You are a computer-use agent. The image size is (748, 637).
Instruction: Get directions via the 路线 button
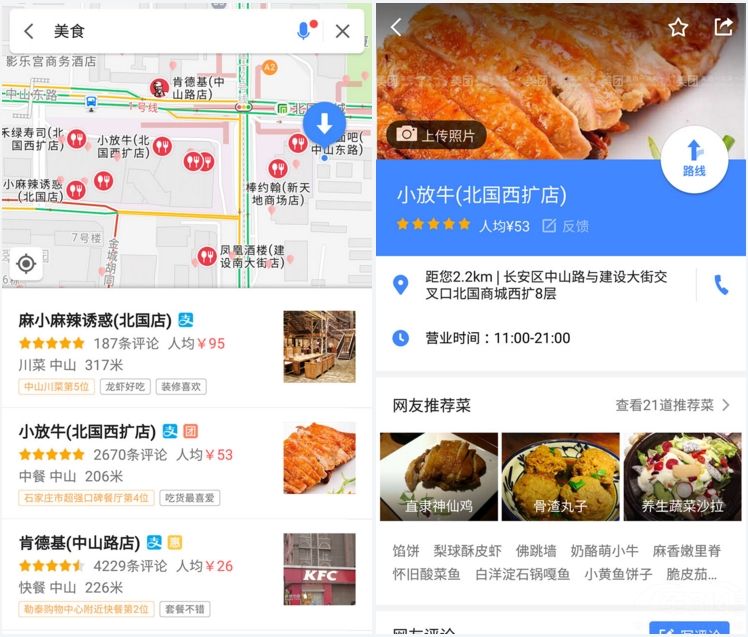click(694, 158)
